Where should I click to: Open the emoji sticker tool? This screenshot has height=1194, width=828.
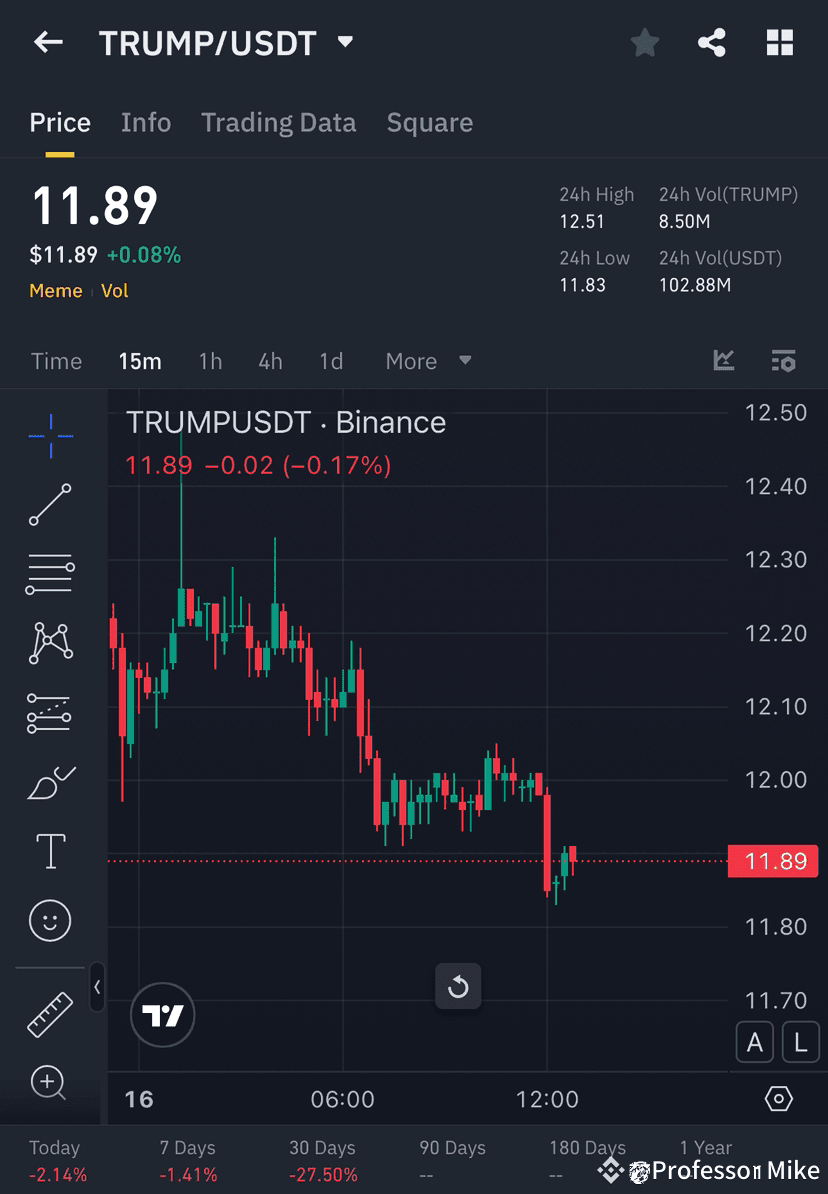coord(48,920)
